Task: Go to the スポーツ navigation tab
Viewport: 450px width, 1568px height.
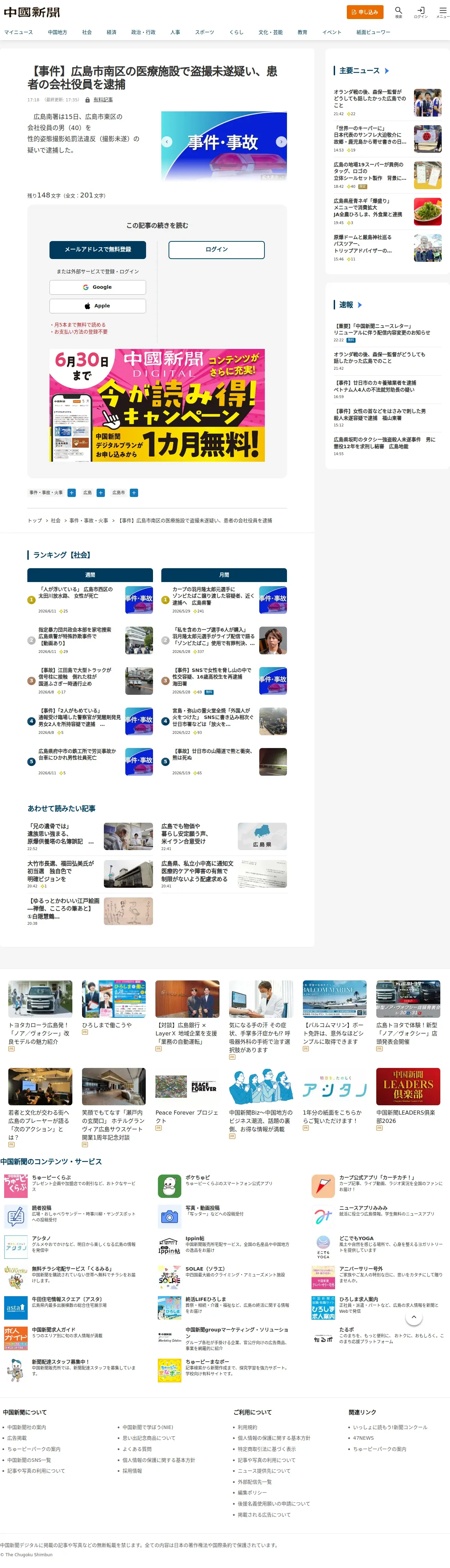Action: (x=205, y=32)
